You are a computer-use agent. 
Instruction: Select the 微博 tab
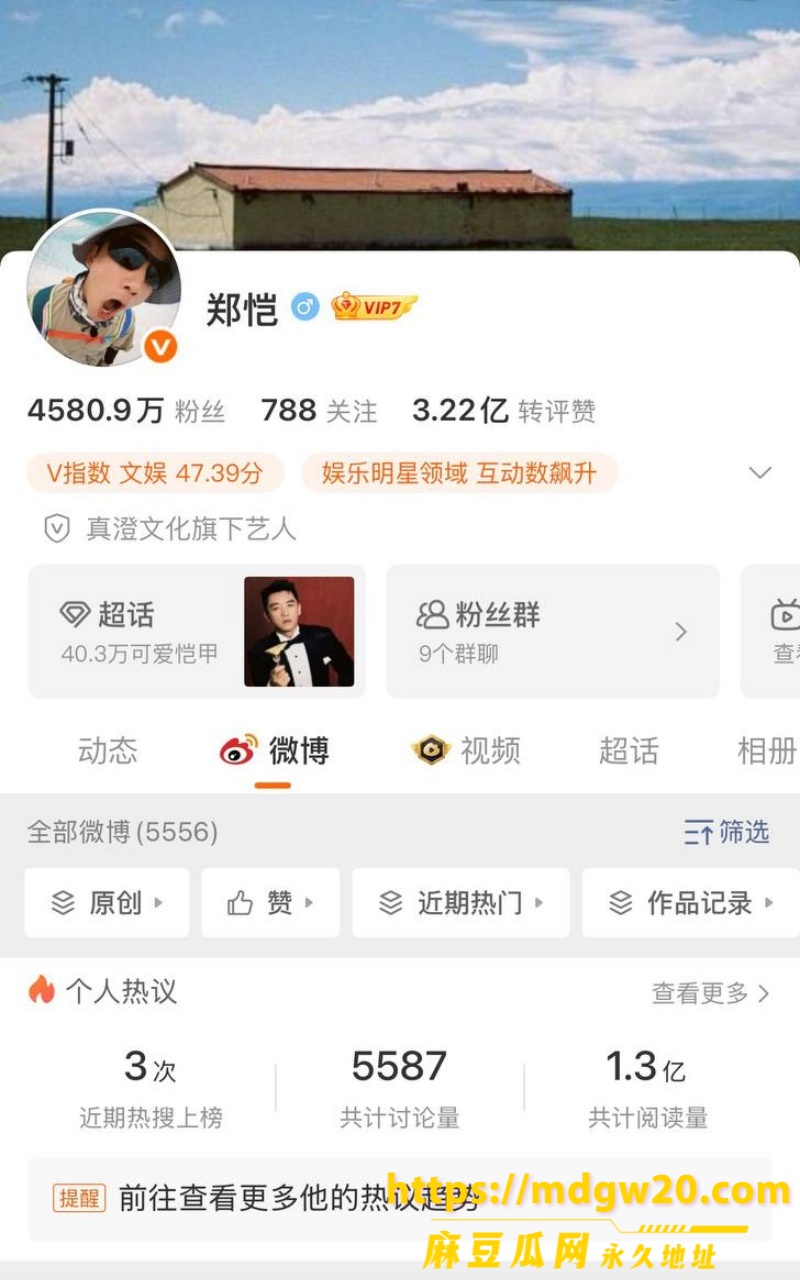[274, 751]
